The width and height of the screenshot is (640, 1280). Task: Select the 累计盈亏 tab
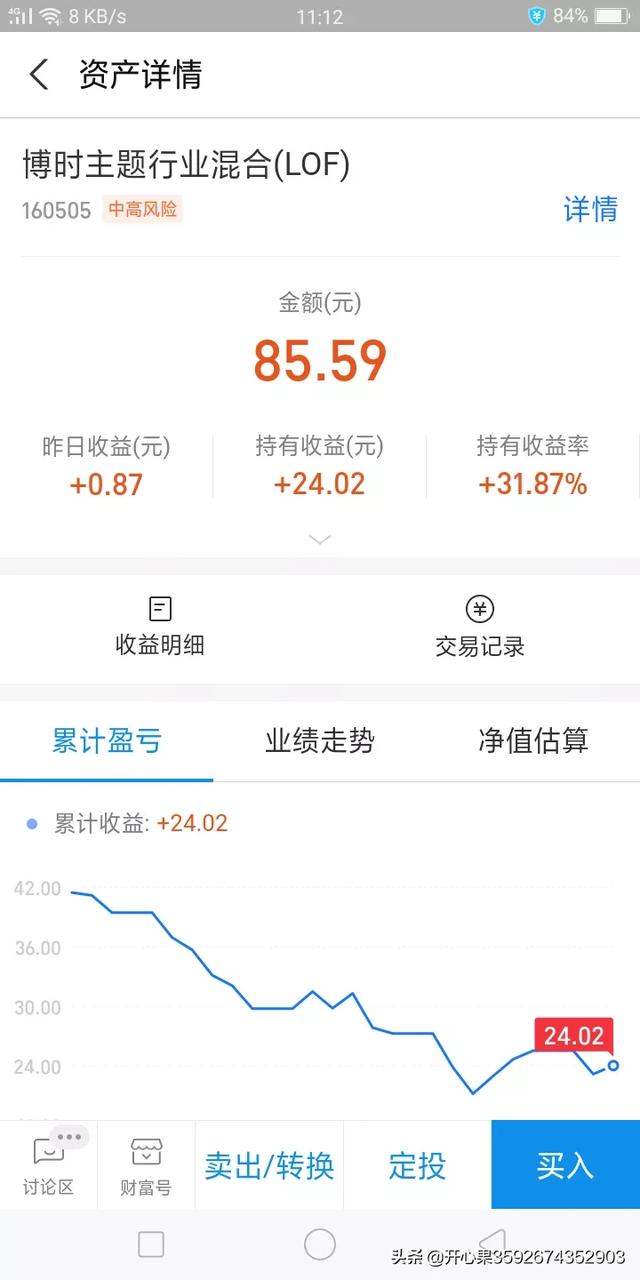[107, 741]
